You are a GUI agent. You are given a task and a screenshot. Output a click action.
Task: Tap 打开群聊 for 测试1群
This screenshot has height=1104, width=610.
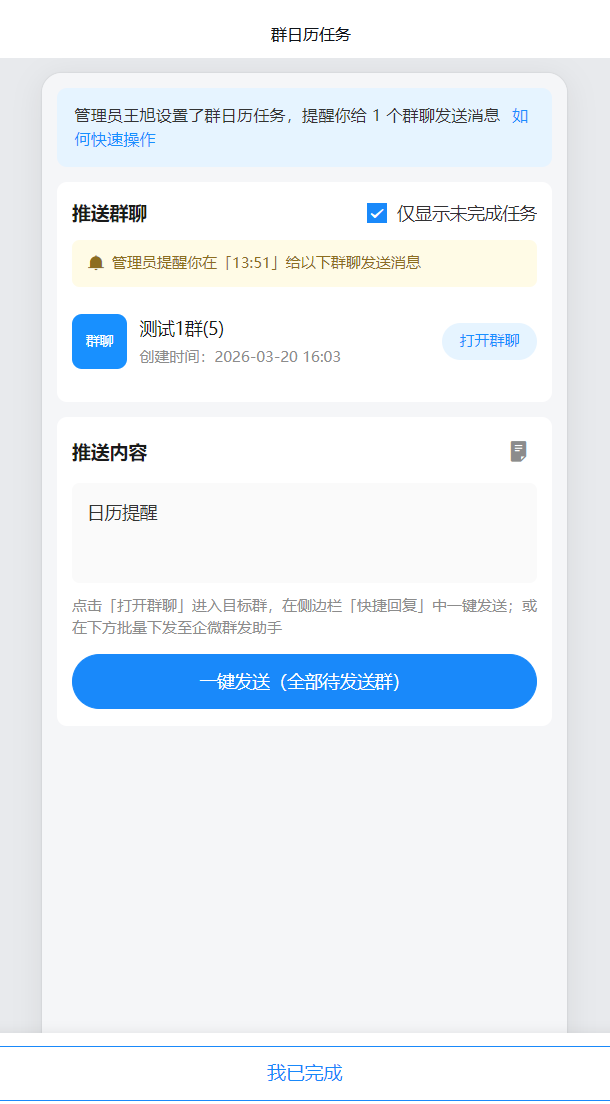489,341
